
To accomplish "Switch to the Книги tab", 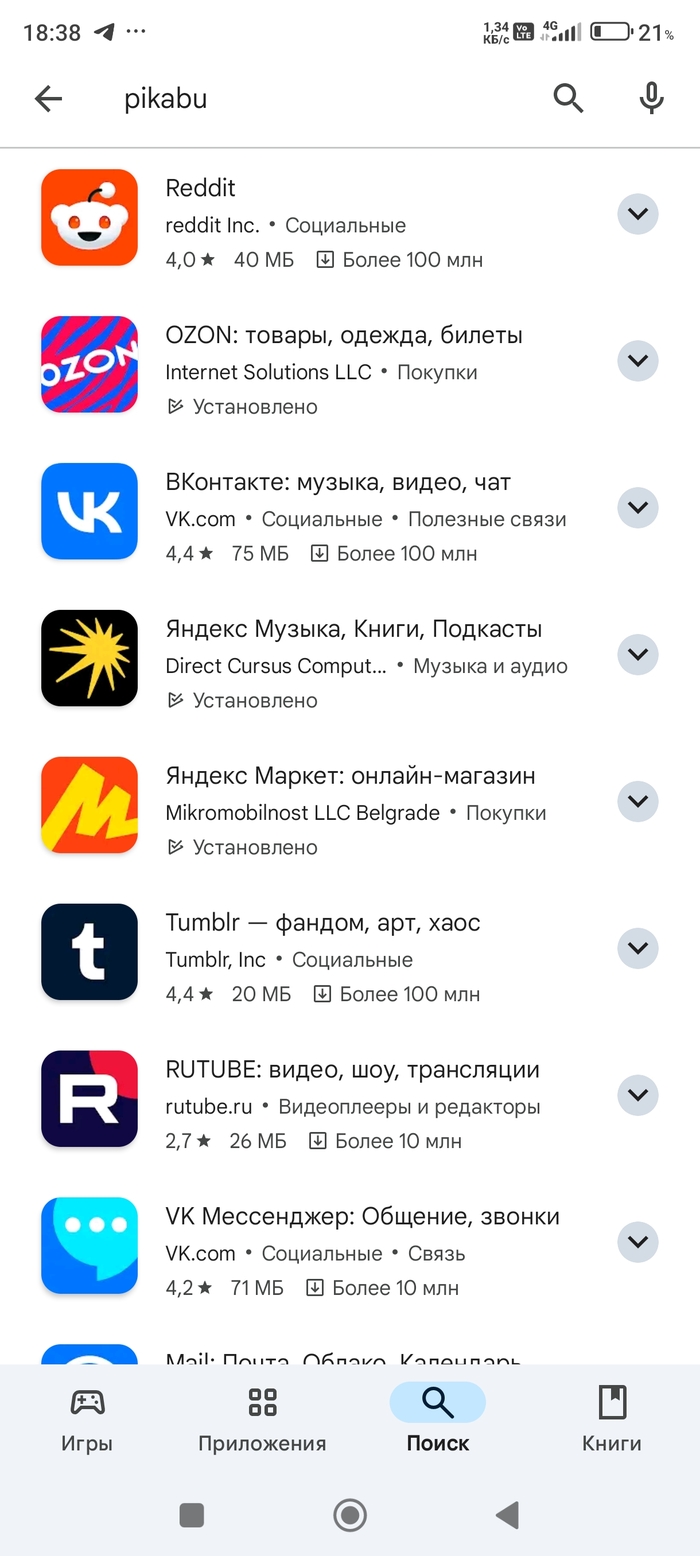I will coord(612,1419).
